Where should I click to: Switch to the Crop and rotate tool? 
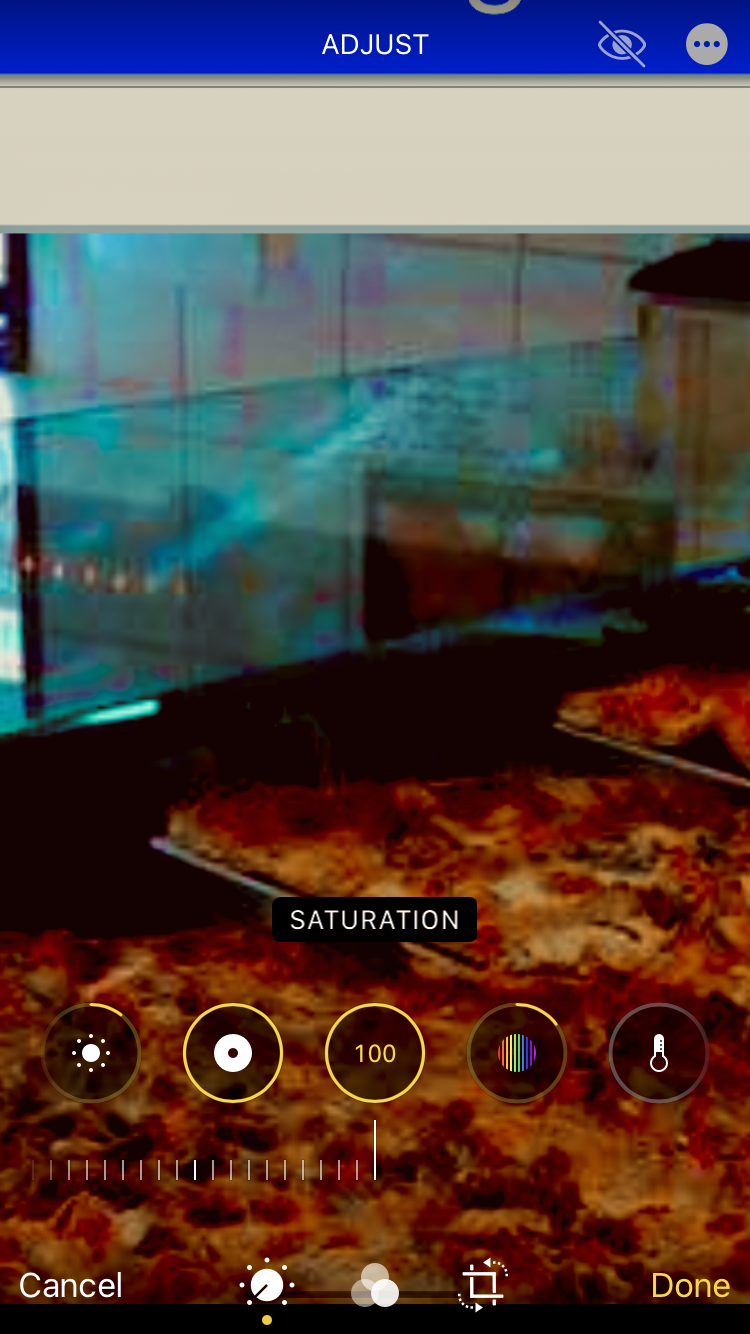point(483,1285)
